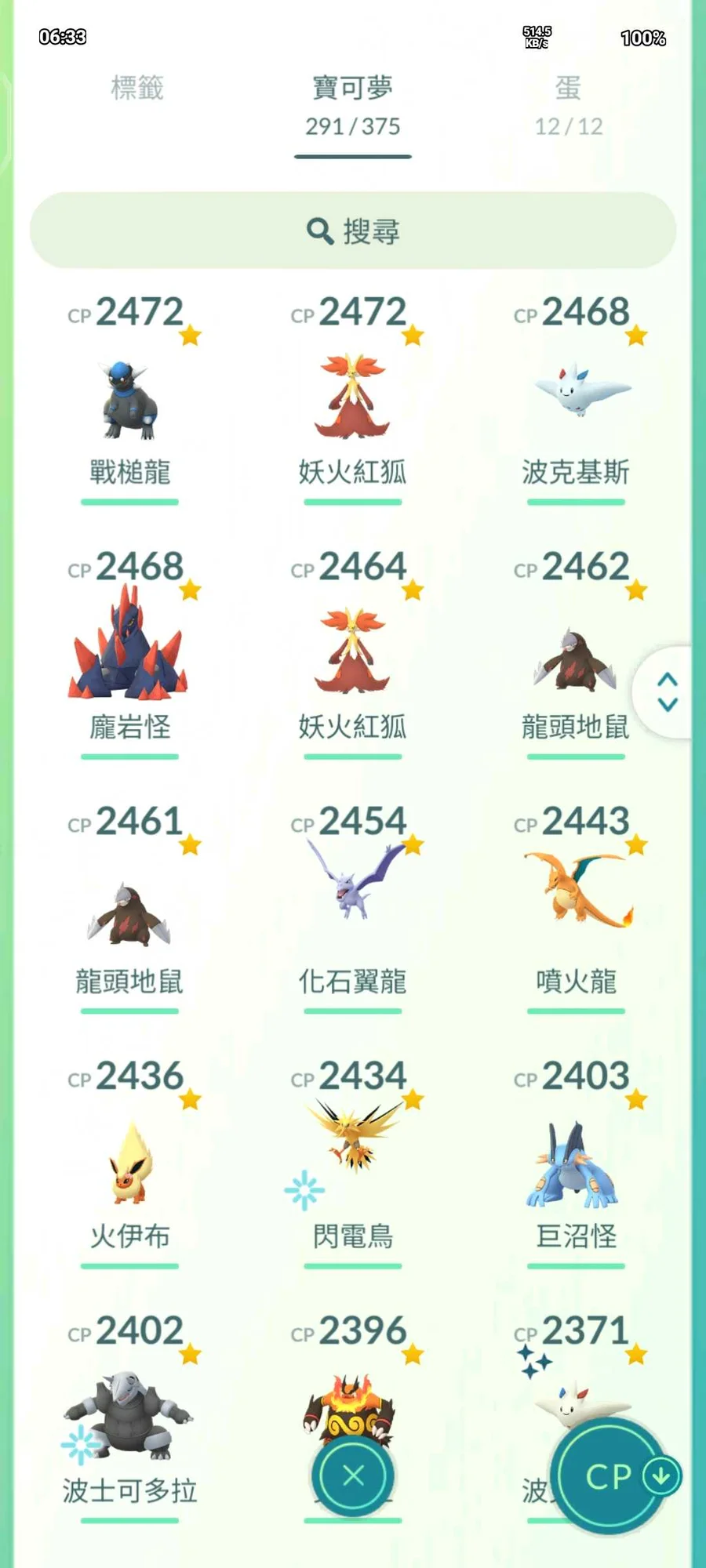Open the 搜尋 search bar
The width and height of the screenshot is (706, 1568).
pyautogui.click(x=353, y=230)
